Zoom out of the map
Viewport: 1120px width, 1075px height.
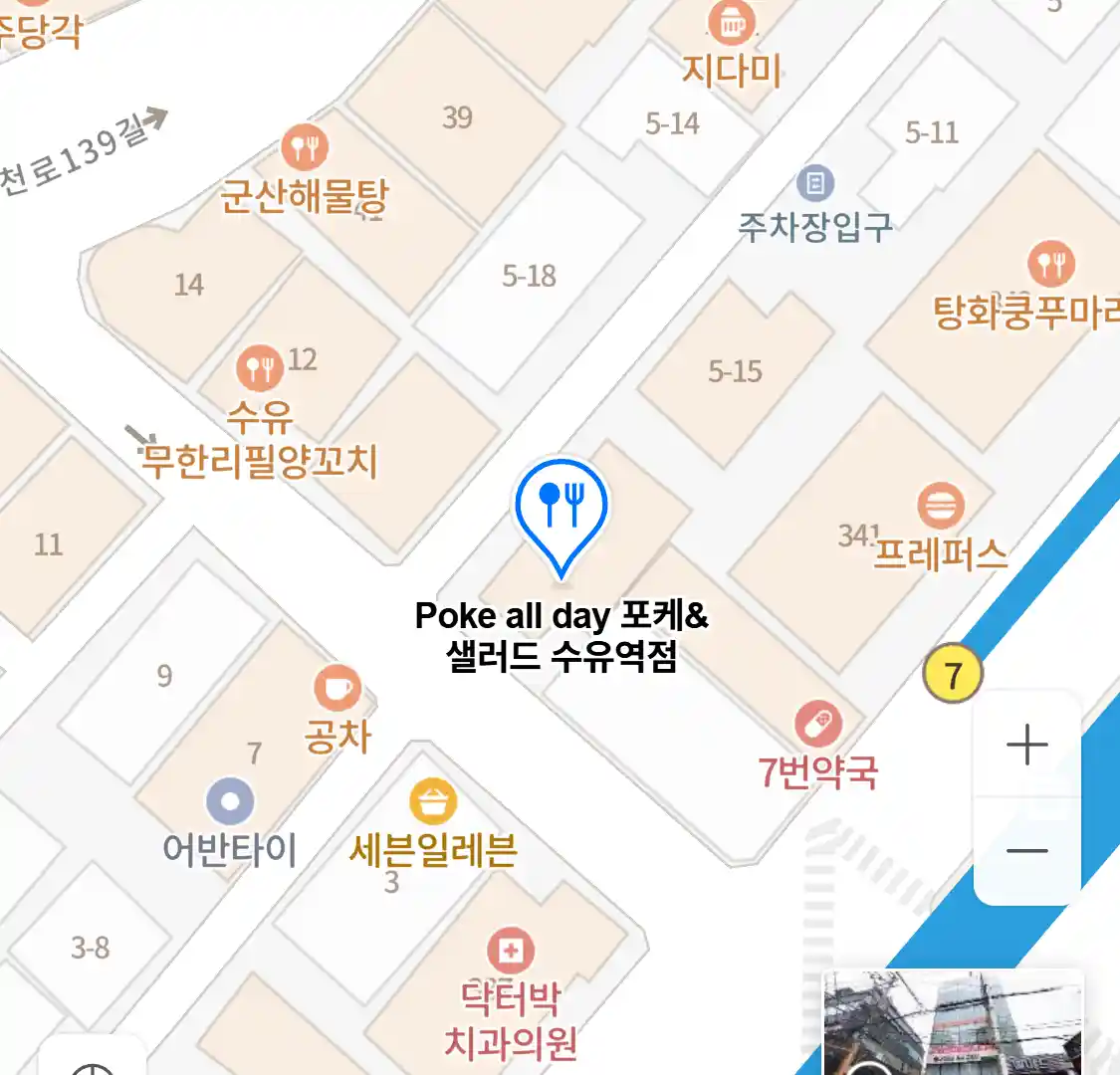coord(1026,851)
